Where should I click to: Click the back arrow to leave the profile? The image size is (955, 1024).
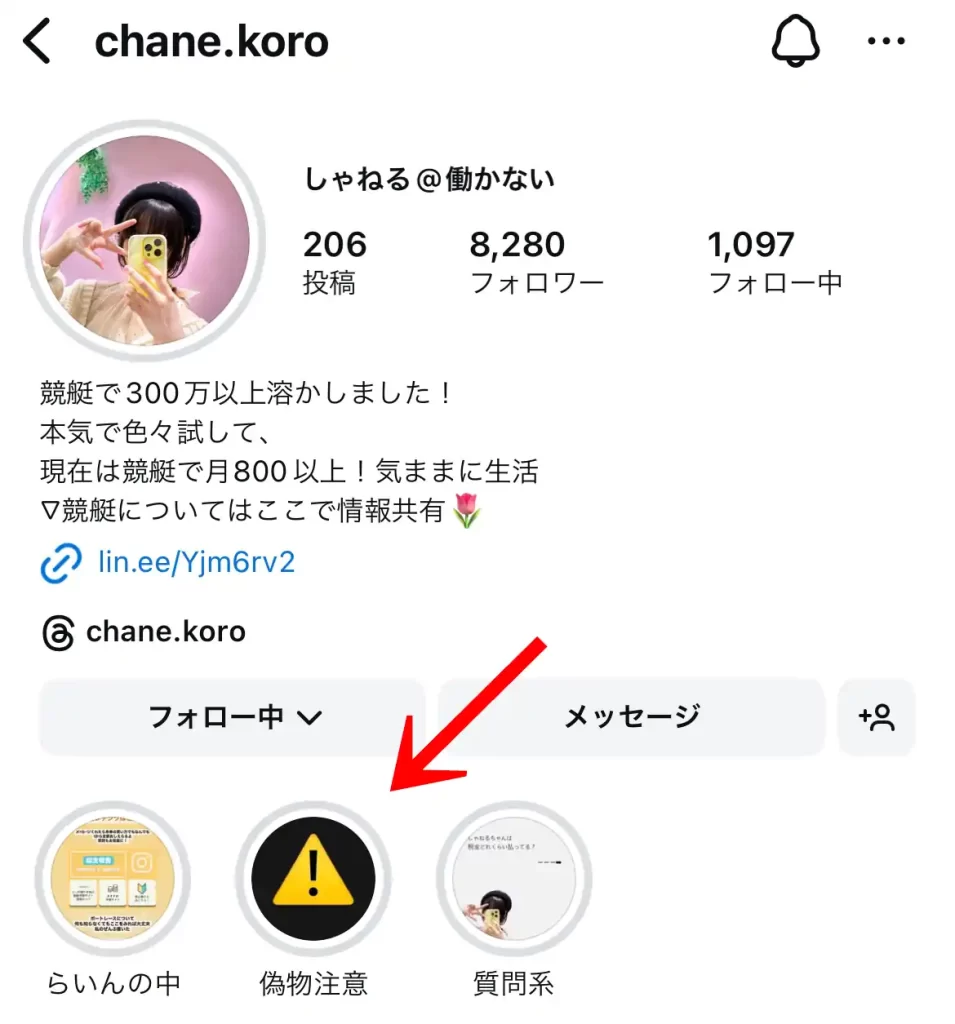tap(37, 40)
